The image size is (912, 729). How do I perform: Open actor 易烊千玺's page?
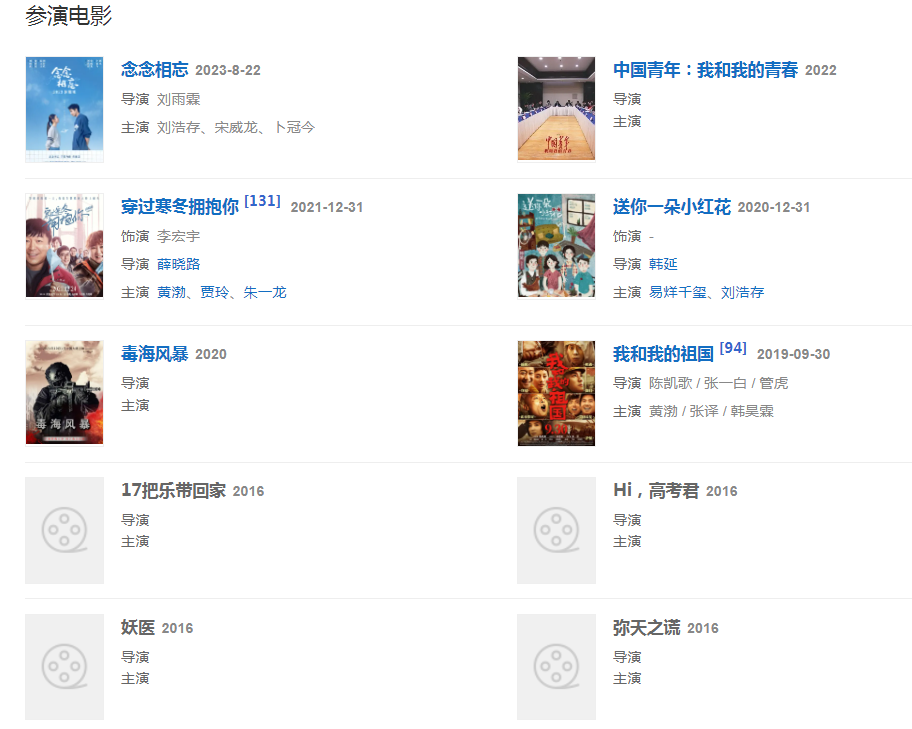677,292
